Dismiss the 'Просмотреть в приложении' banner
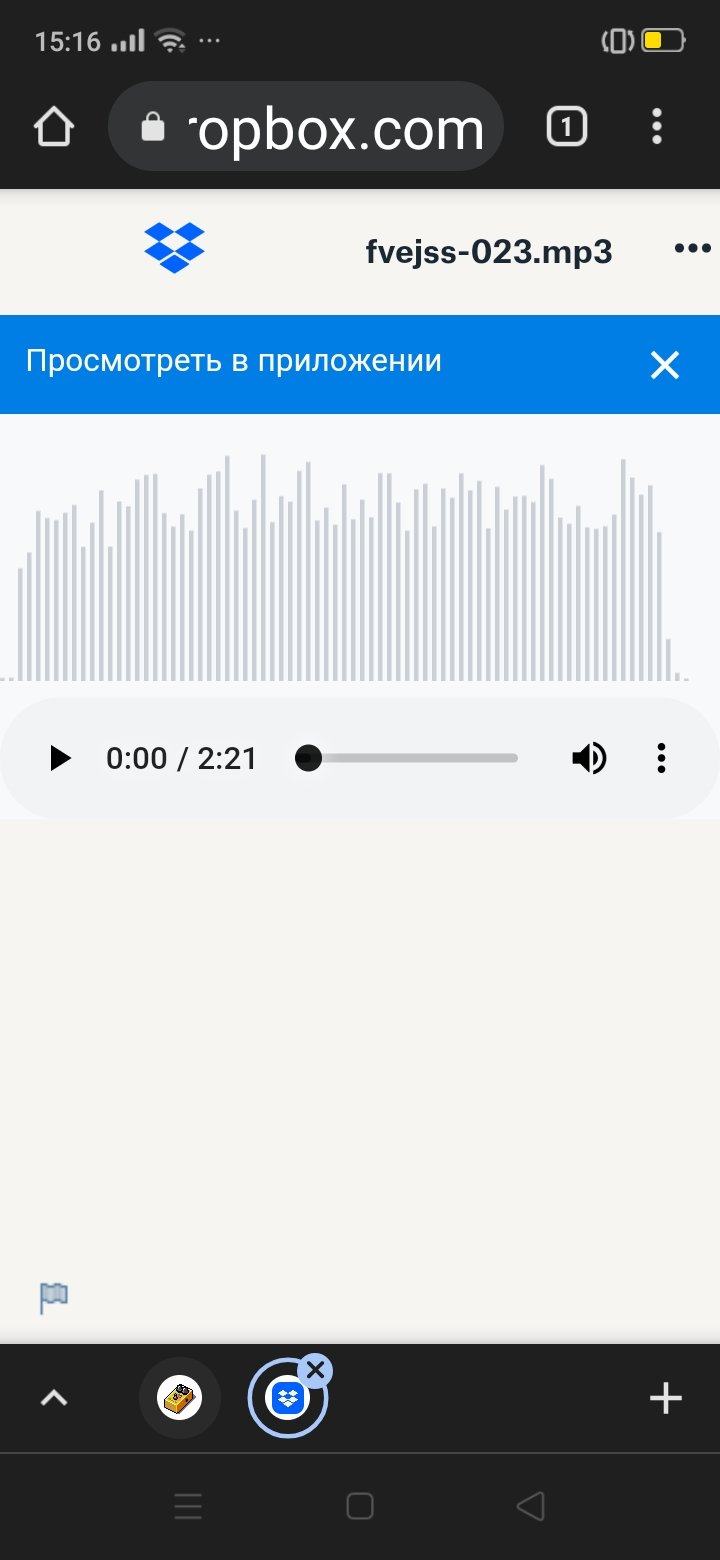The height and width of the screenshot is (1560, 720). pos(665,365)
